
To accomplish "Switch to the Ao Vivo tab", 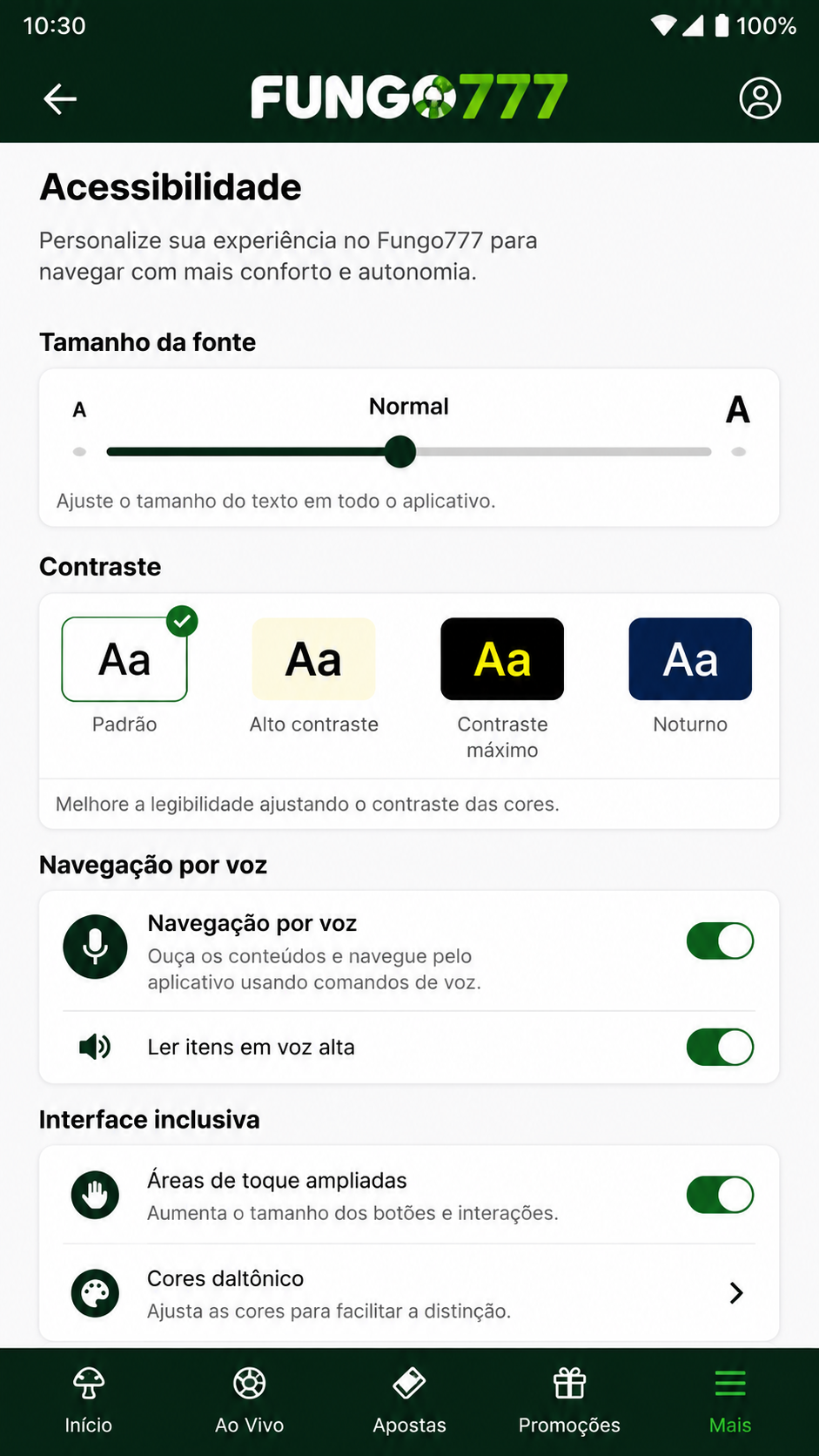I will 250,1401.
